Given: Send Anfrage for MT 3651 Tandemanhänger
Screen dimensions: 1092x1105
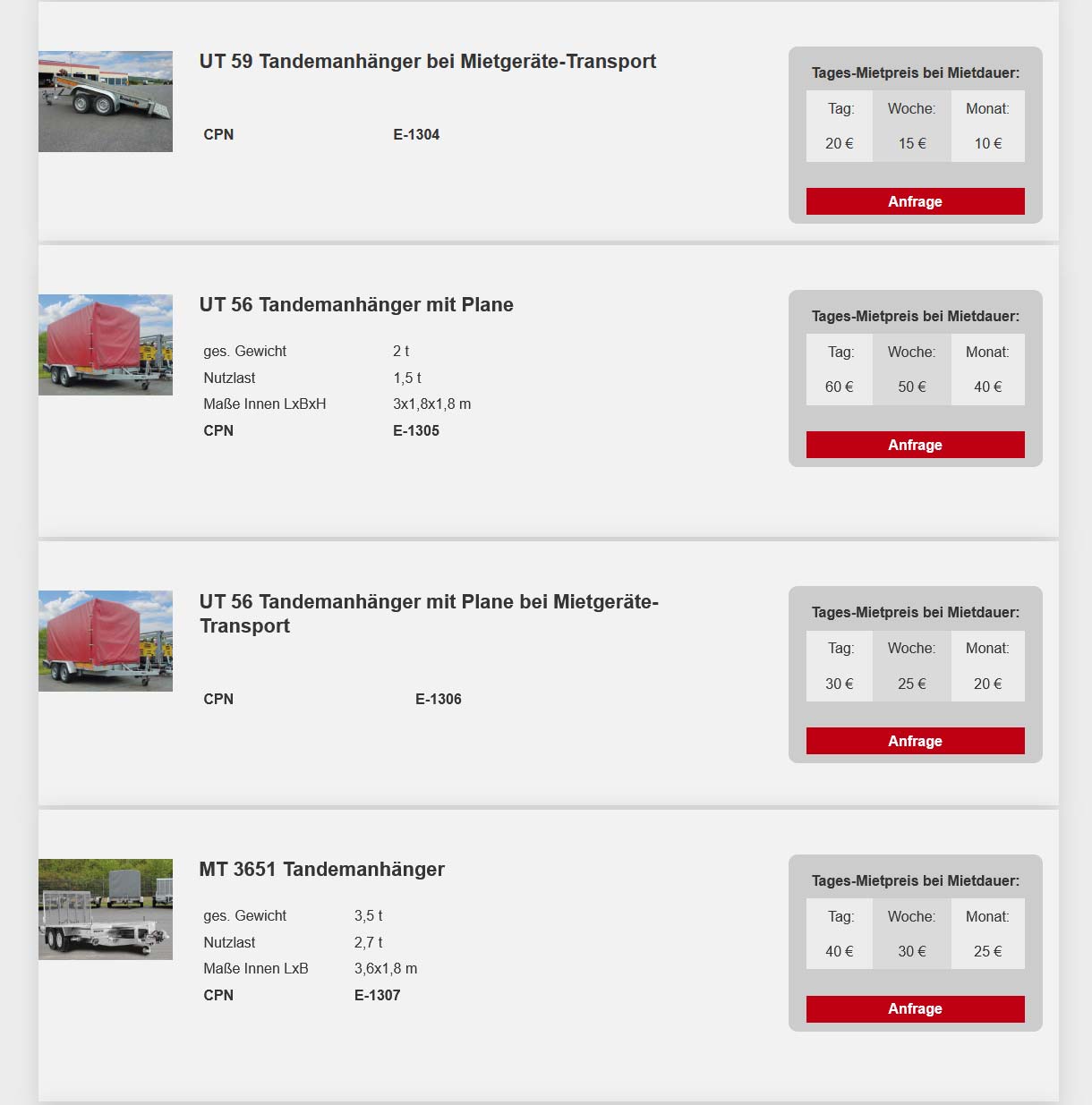Looking at the screenshot, I should click(x=915, y=1008).
